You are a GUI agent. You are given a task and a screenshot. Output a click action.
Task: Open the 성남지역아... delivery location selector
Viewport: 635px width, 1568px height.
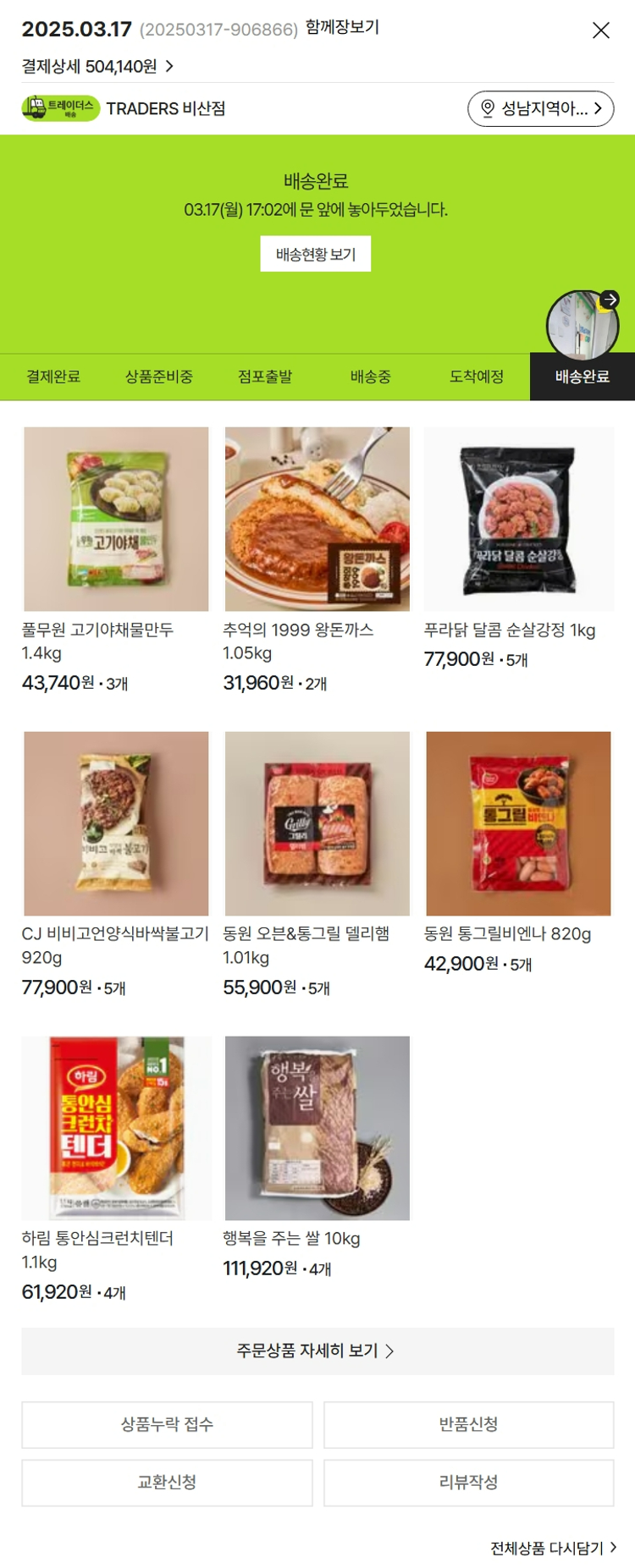540,108
